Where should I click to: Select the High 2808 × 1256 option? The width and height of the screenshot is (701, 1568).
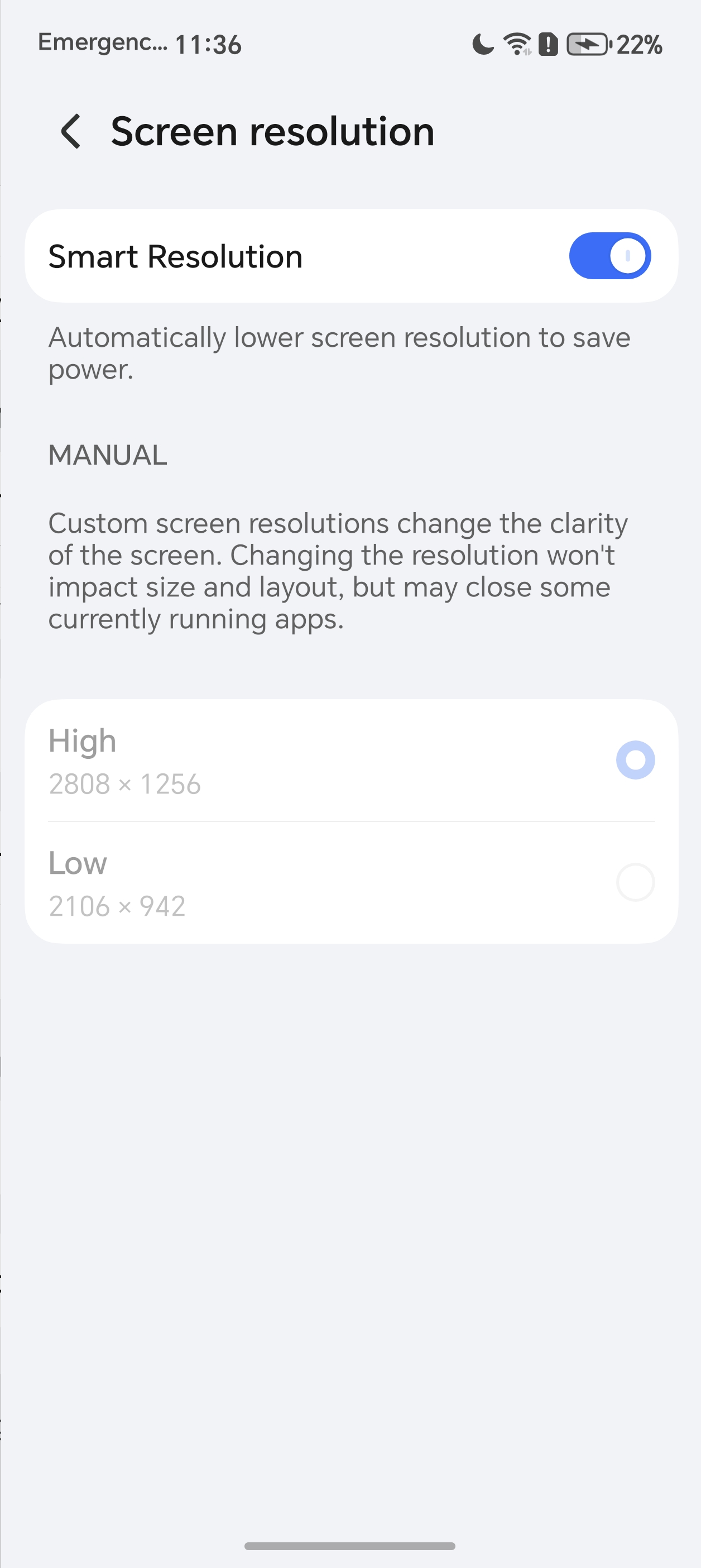point(635,759)
